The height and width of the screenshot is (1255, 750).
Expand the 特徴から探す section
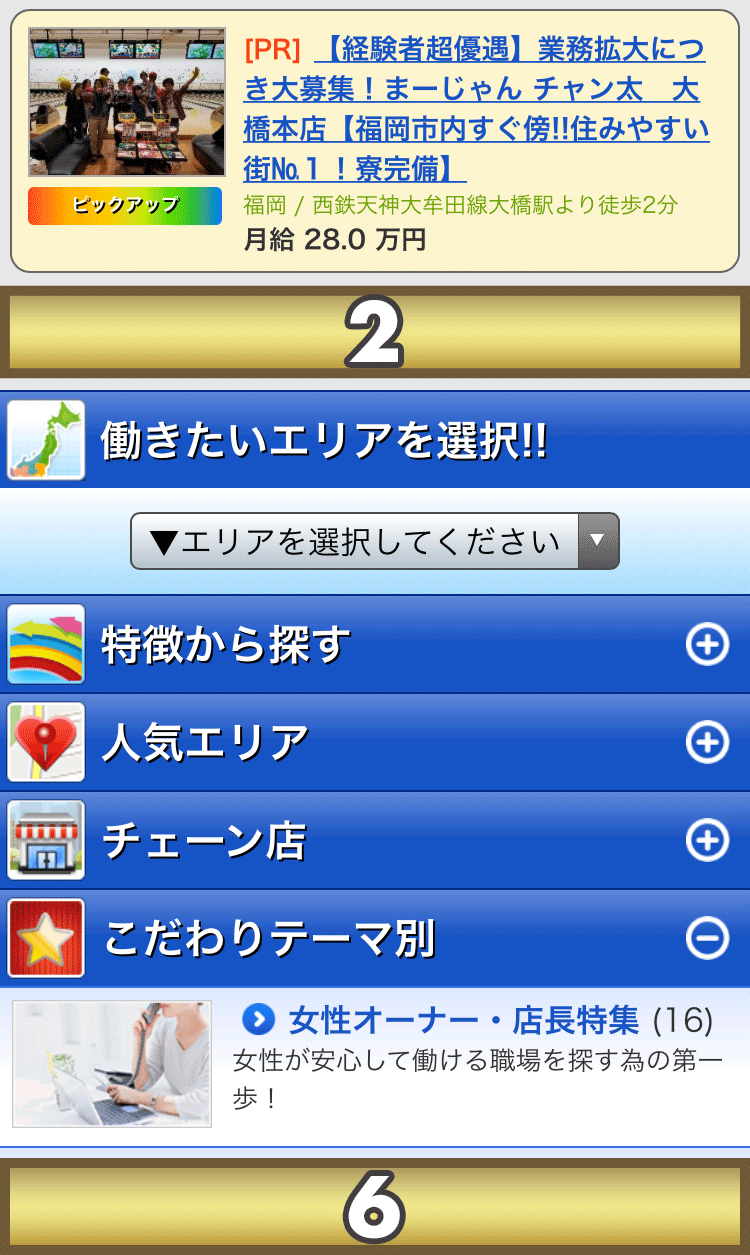pos(707,645)
